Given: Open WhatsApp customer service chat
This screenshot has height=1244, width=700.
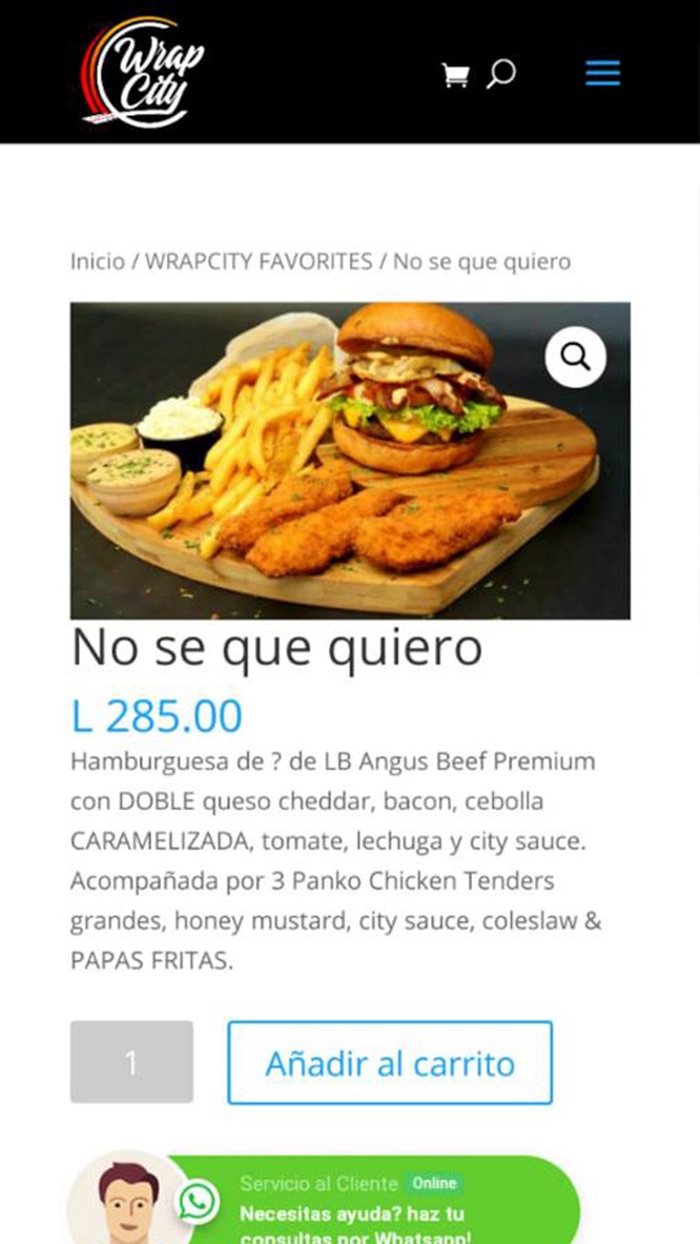Looking at the screenshot, I should [x=372, y=1200].
